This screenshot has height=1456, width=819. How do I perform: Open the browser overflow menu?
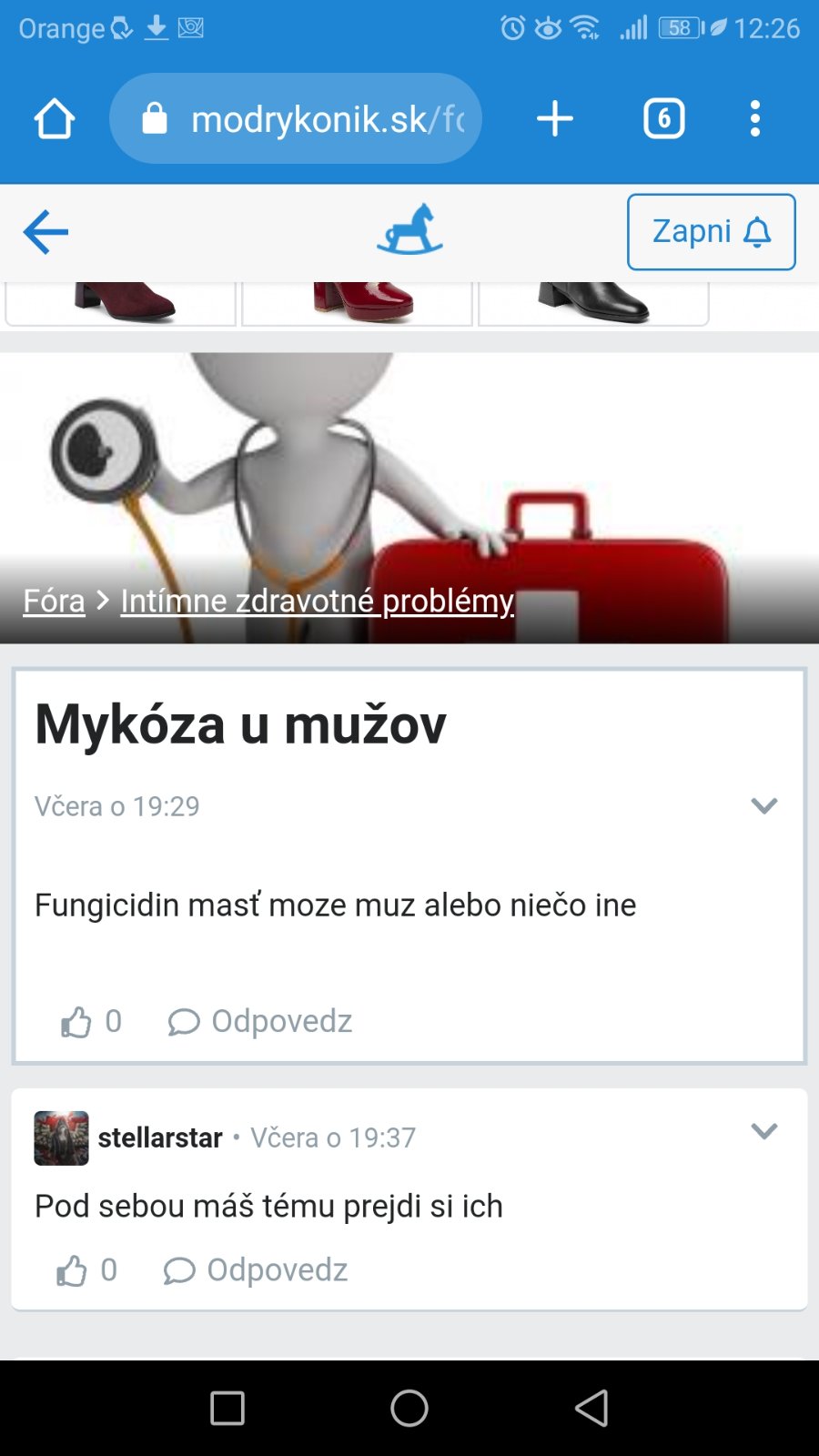[x=754, y=119]
